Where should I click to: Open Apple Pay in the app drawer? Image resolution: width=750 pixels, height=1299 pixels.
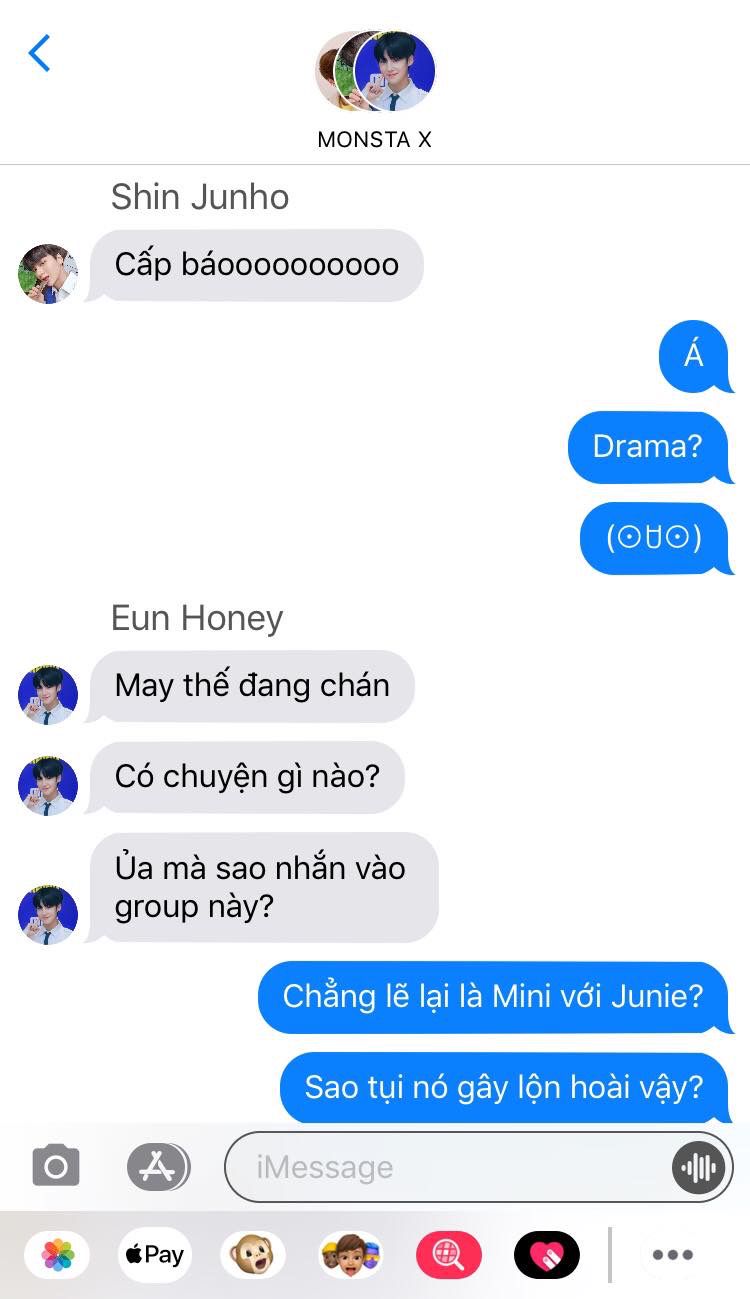[x=155, y=1255]
